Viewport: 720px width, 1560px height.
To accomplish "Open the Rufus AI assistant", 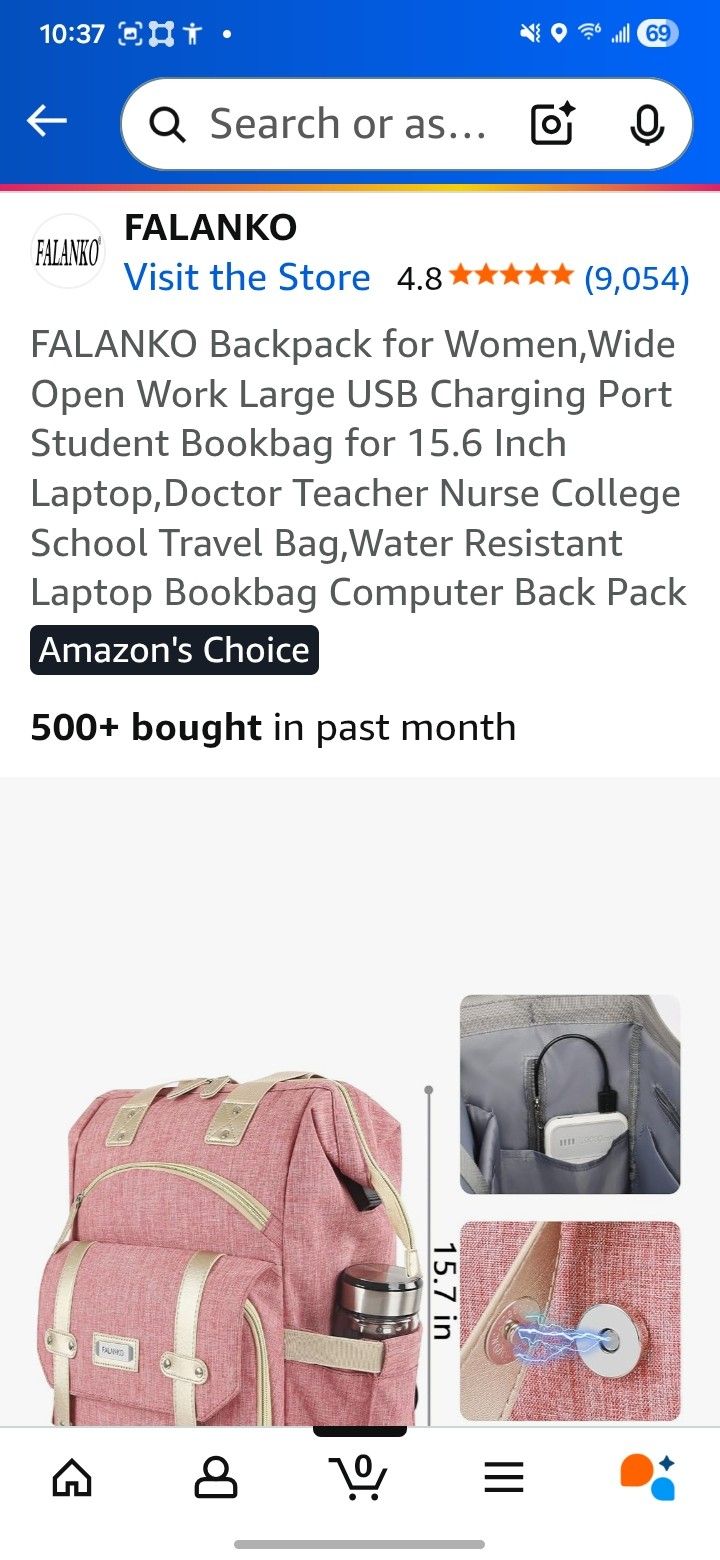I will (647, 1476).
